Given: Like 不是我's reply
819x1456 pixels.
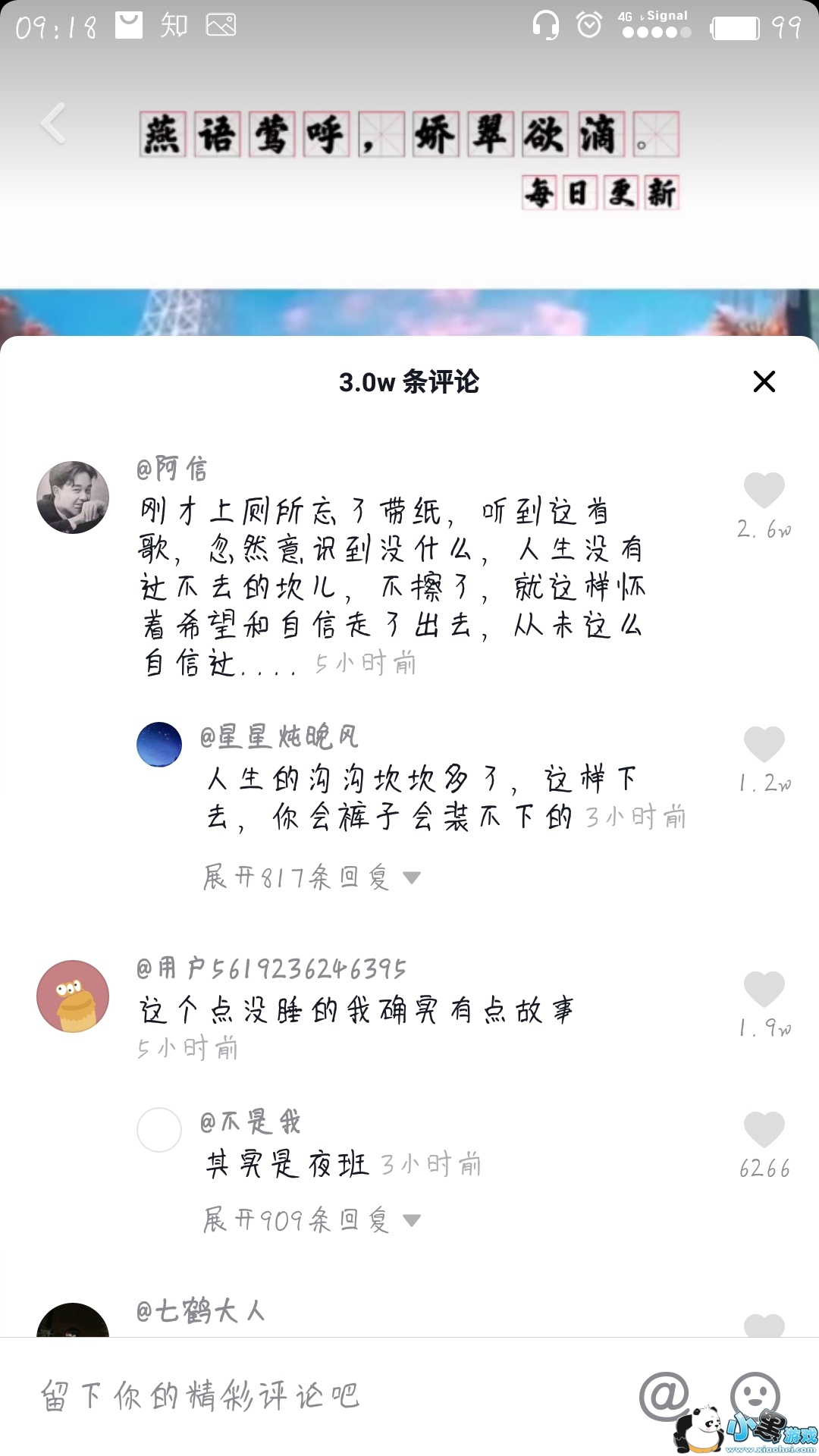Looking at the screenshot, I should (764, 1130).
